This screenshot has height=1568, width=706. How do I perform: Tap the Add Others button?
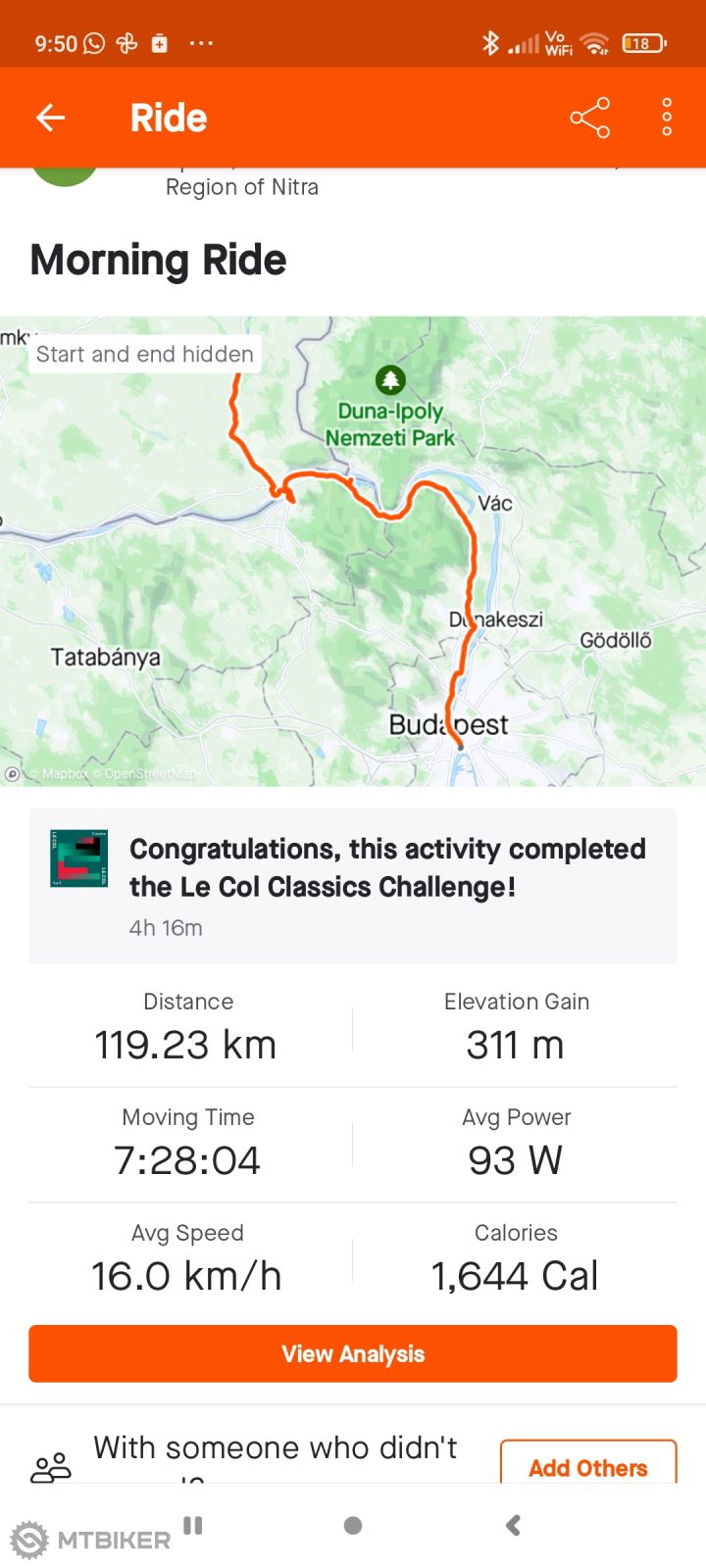[x=588, y=1464]
